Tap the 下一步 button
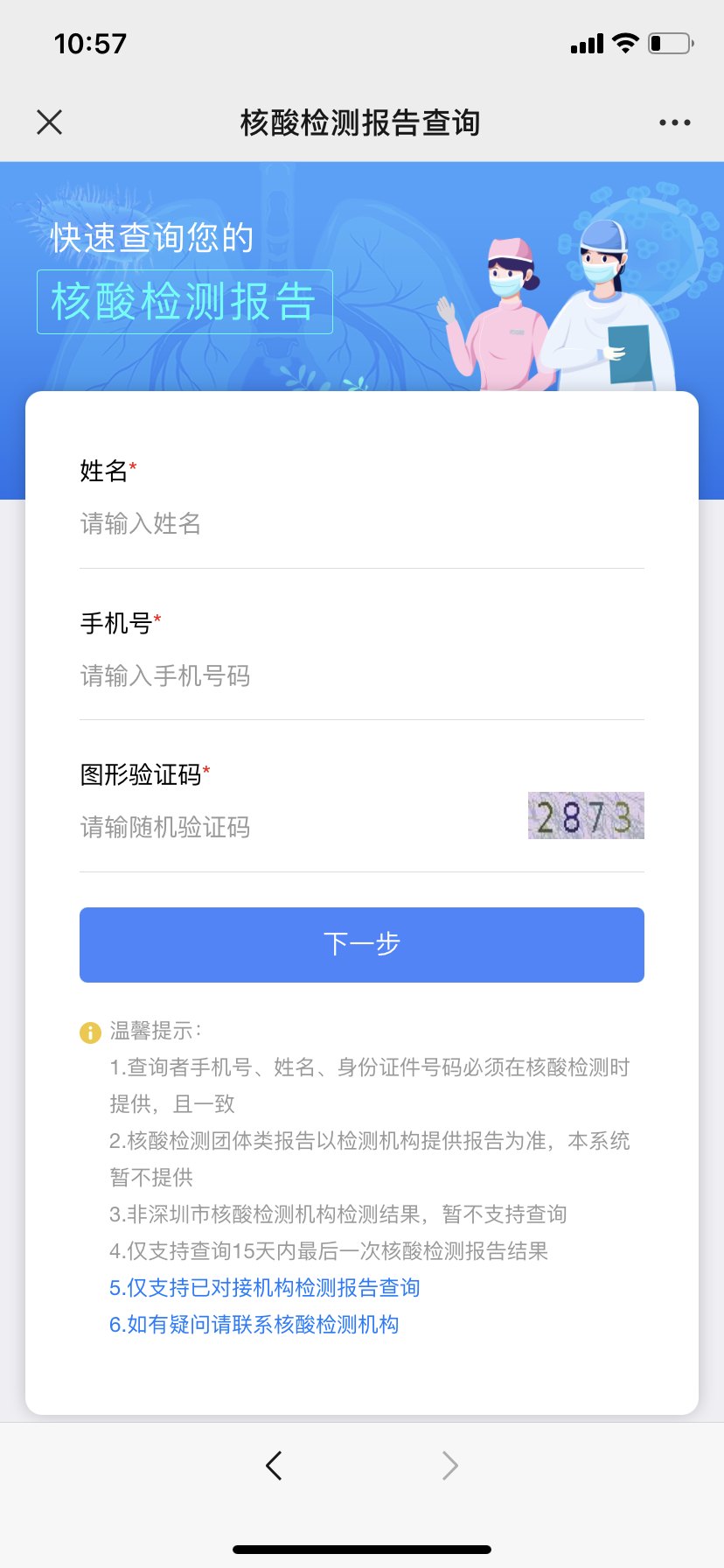The image size is (724, 1568). 362,945
